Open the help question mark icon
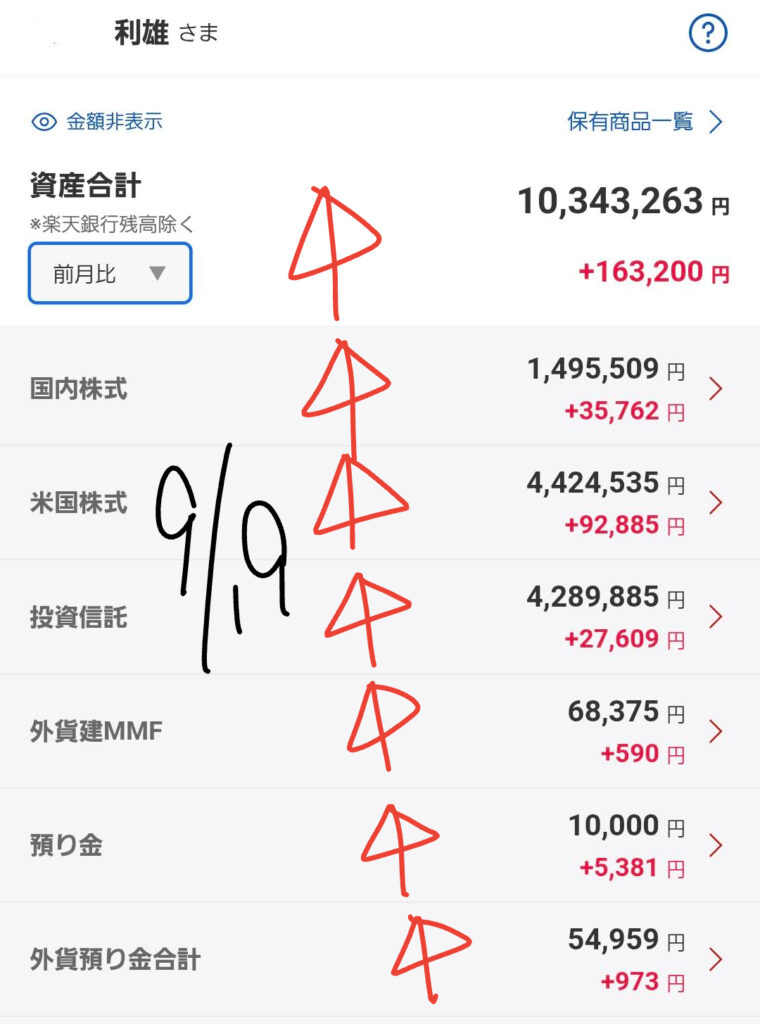The height and width of the screenshot is (1024, 760). [708, 35]
